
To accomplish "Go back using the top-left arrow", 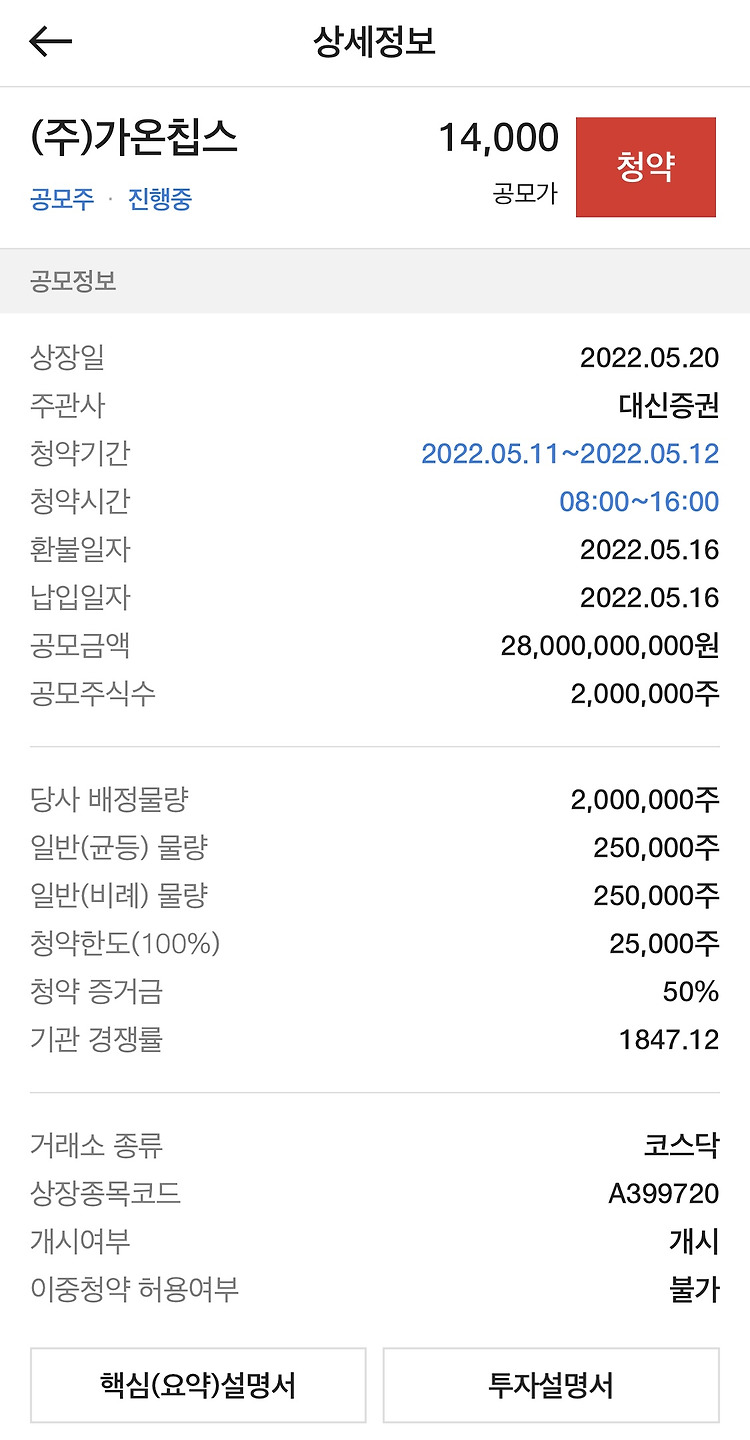I will click(51, 42).
